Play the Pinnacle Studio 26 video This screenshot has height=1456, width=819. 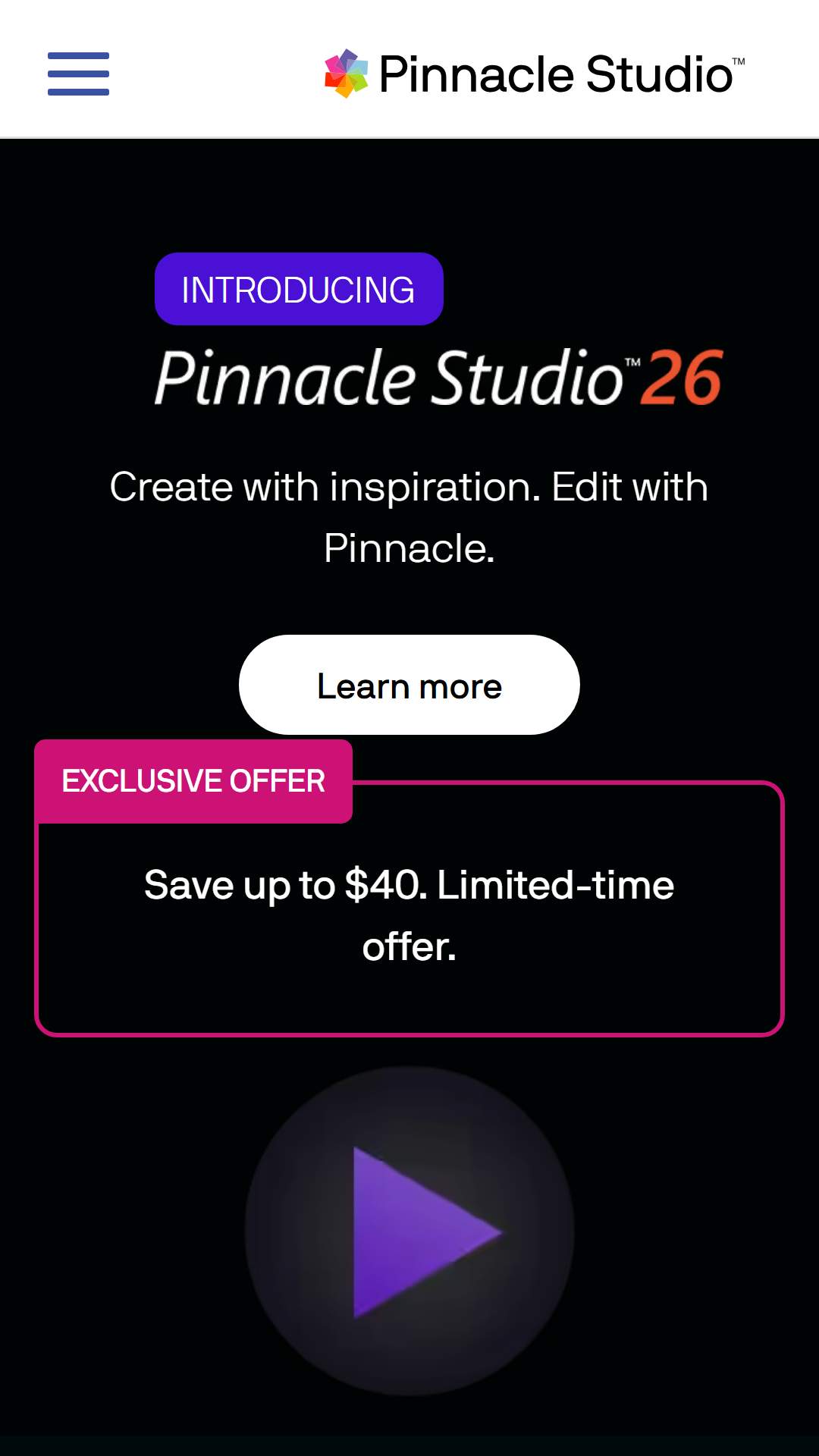click(x=409, y=1231)
